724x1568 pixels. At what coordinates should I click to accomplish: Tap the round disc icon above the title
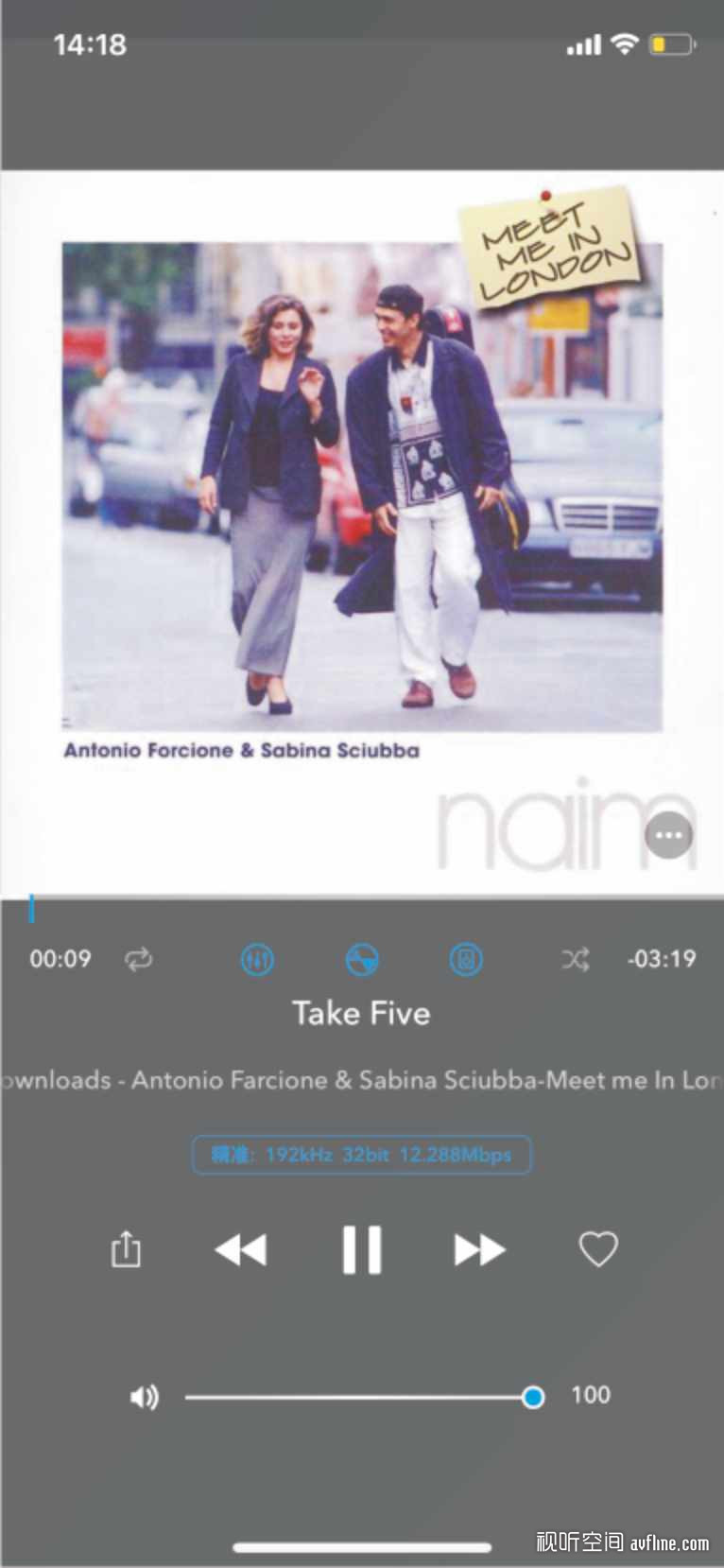click(x=362, y=960)
